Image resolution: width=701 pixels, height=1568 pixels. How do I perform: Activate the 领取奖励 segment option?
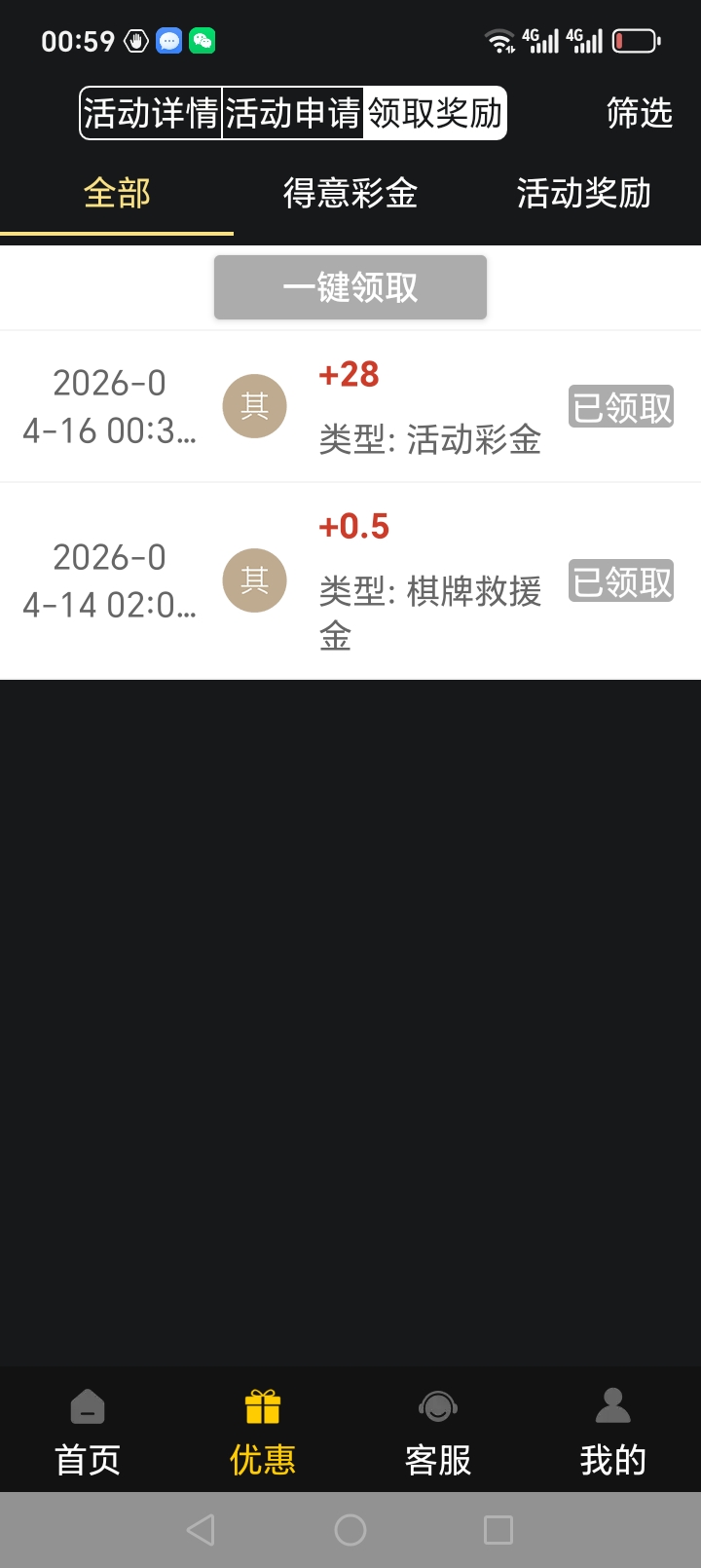[x=435, y=113]
